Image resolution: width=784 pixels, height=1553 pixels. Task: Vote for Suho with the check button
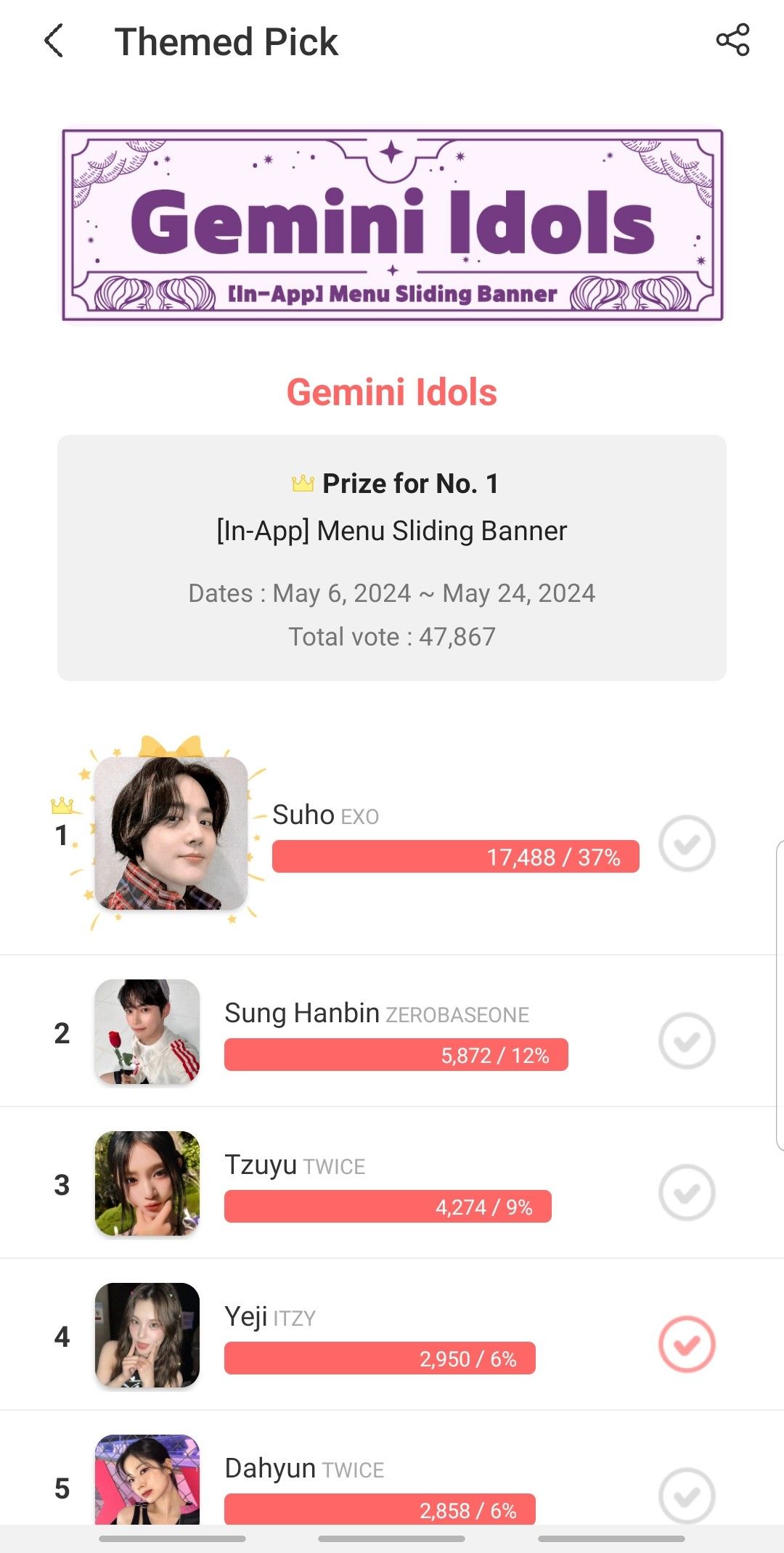pos(686,843)
